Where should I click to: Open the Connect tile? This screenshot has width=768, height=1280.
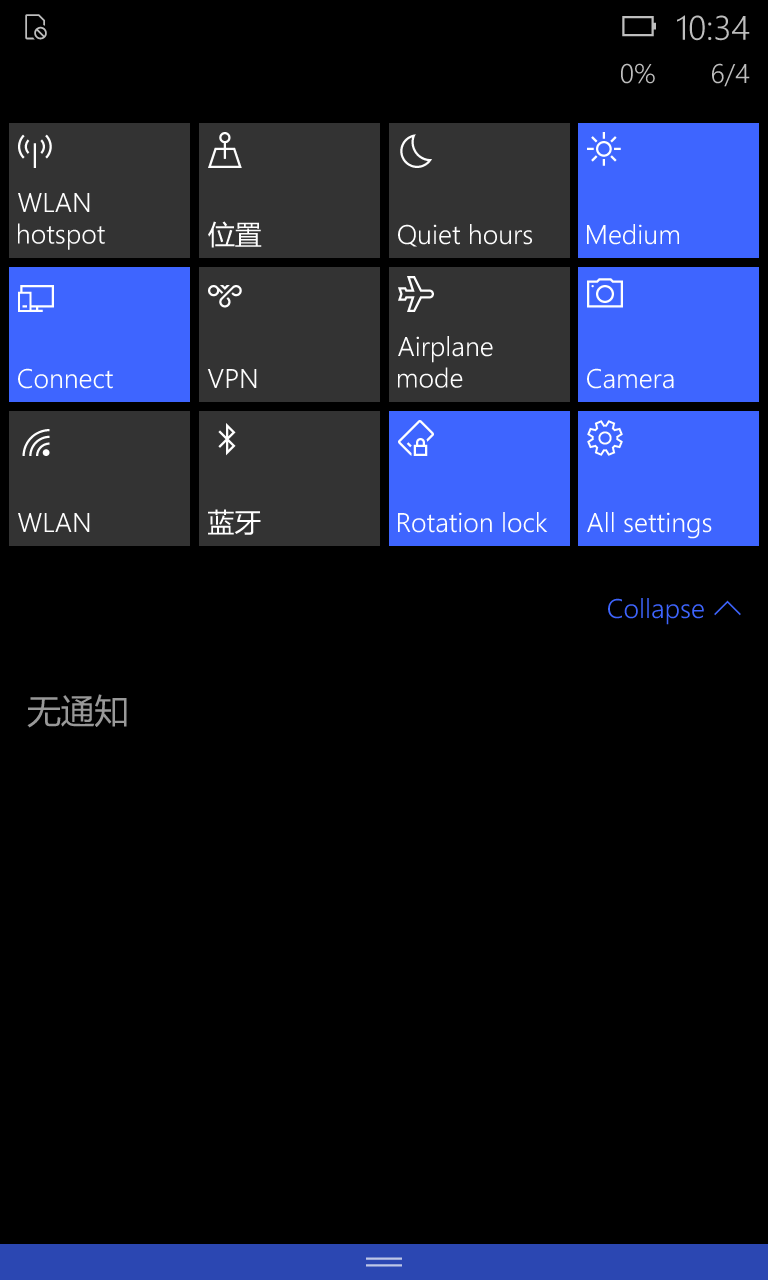pos(99,334)
